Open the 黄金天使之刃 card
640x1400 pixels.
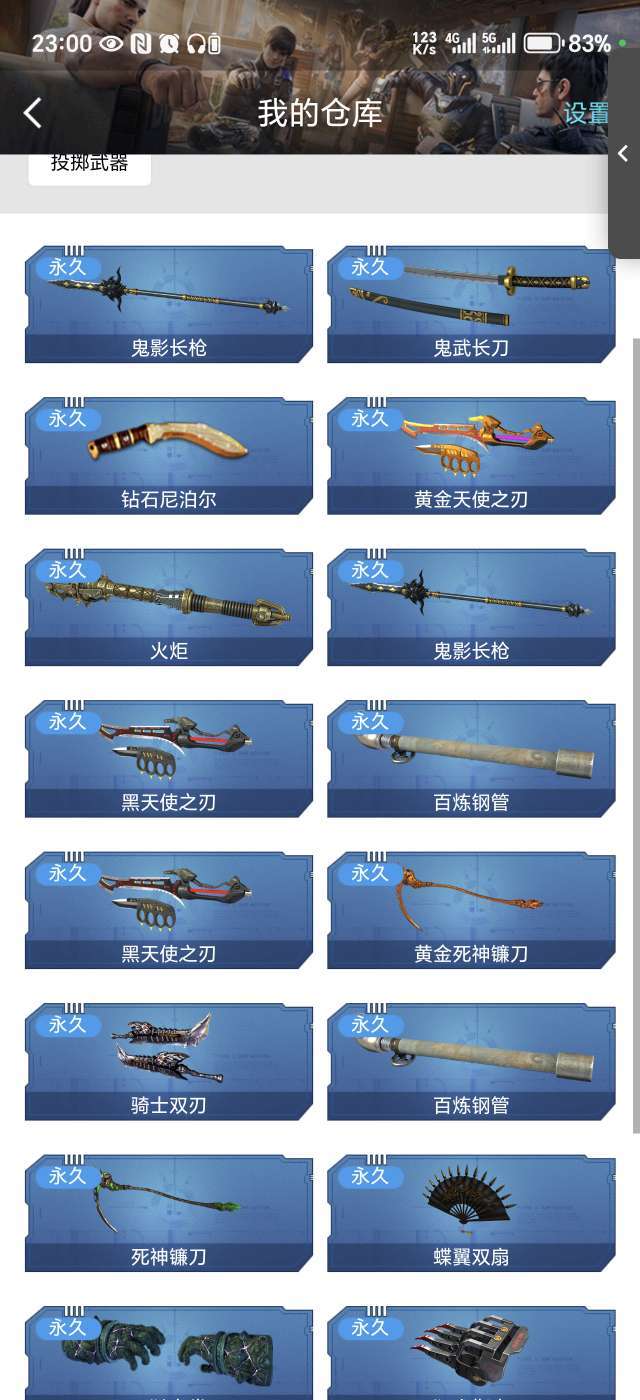tap(471, 456)
